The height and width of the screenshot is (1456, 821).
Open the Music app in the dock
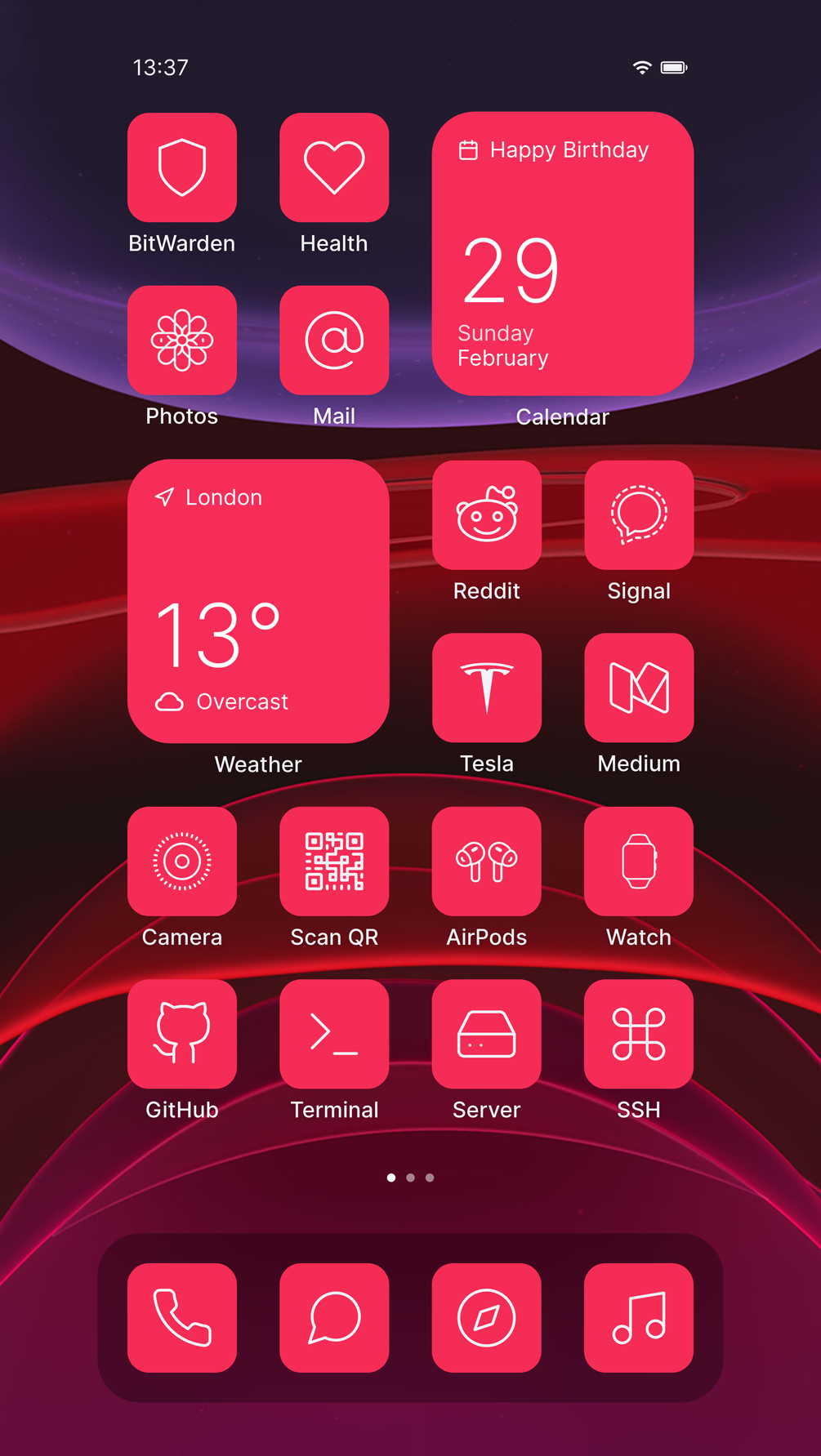click(639, 1317)
